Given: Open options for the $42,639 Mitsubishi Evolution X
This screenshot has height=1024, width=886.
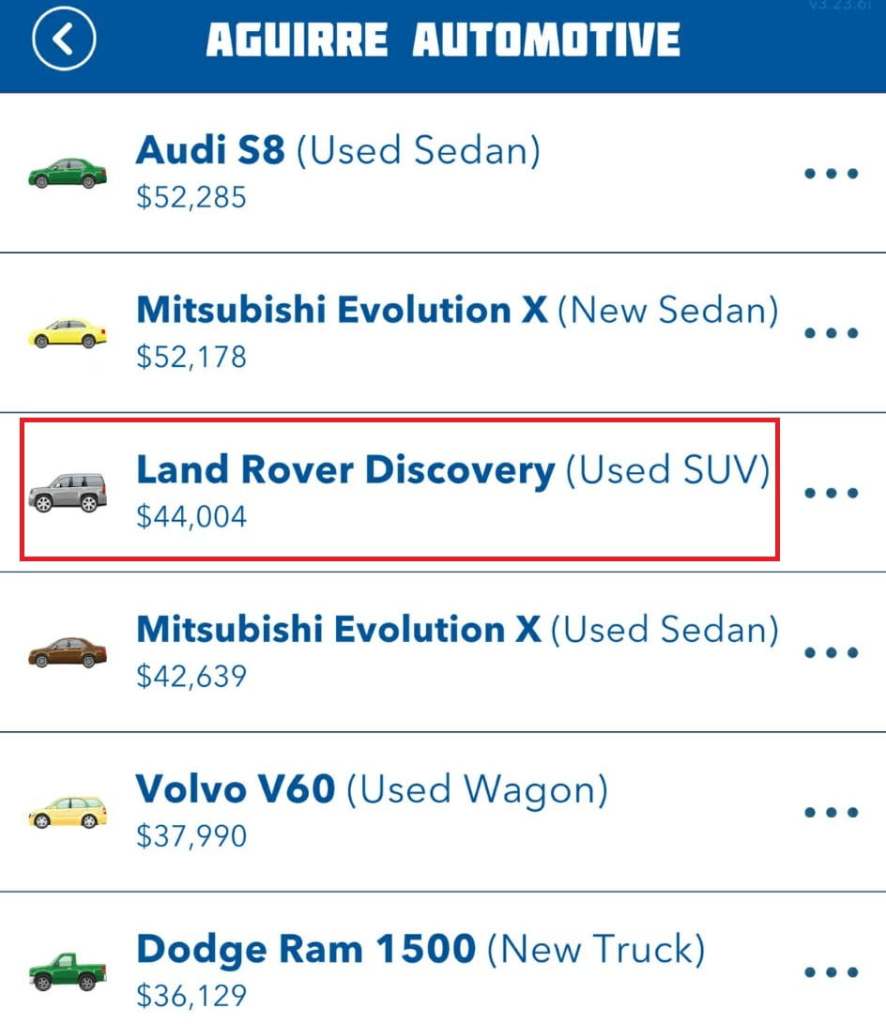Looking at the screenshot, I should (831, 653).
